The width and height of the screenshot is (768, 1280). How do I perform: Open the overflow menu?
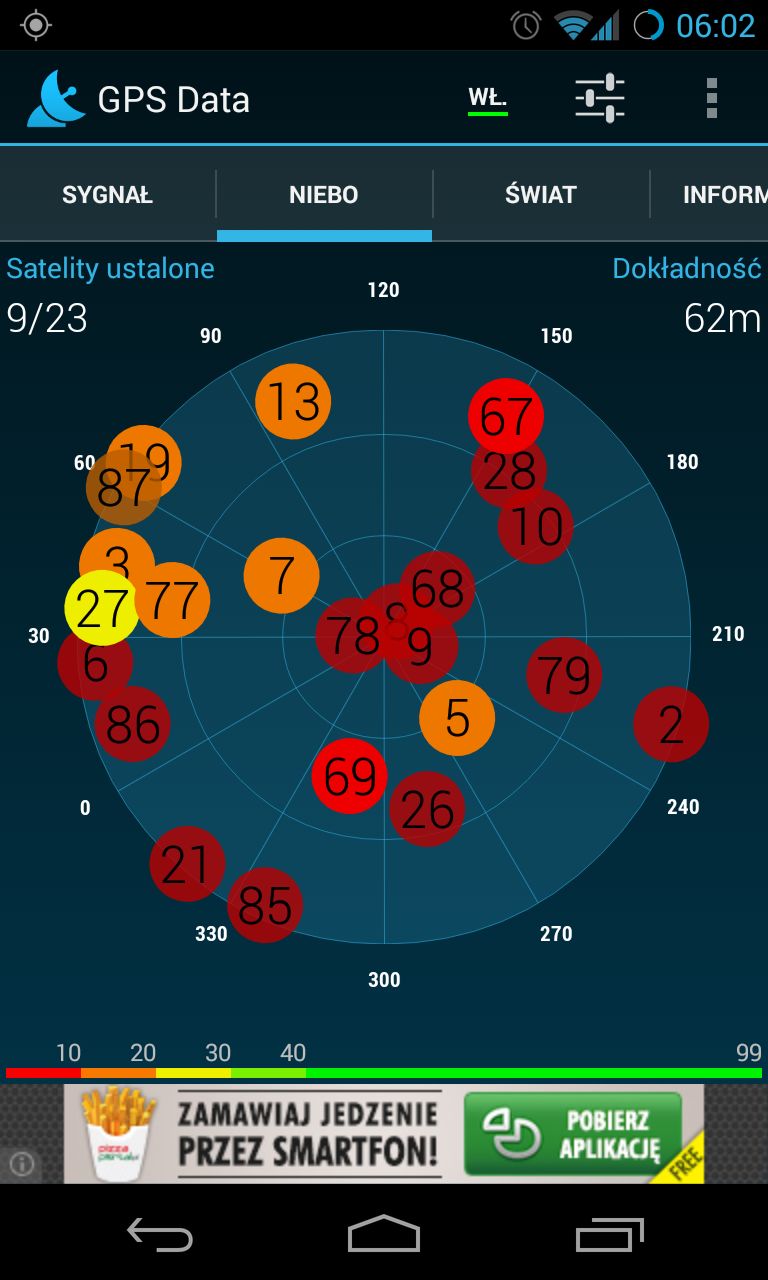711,99
